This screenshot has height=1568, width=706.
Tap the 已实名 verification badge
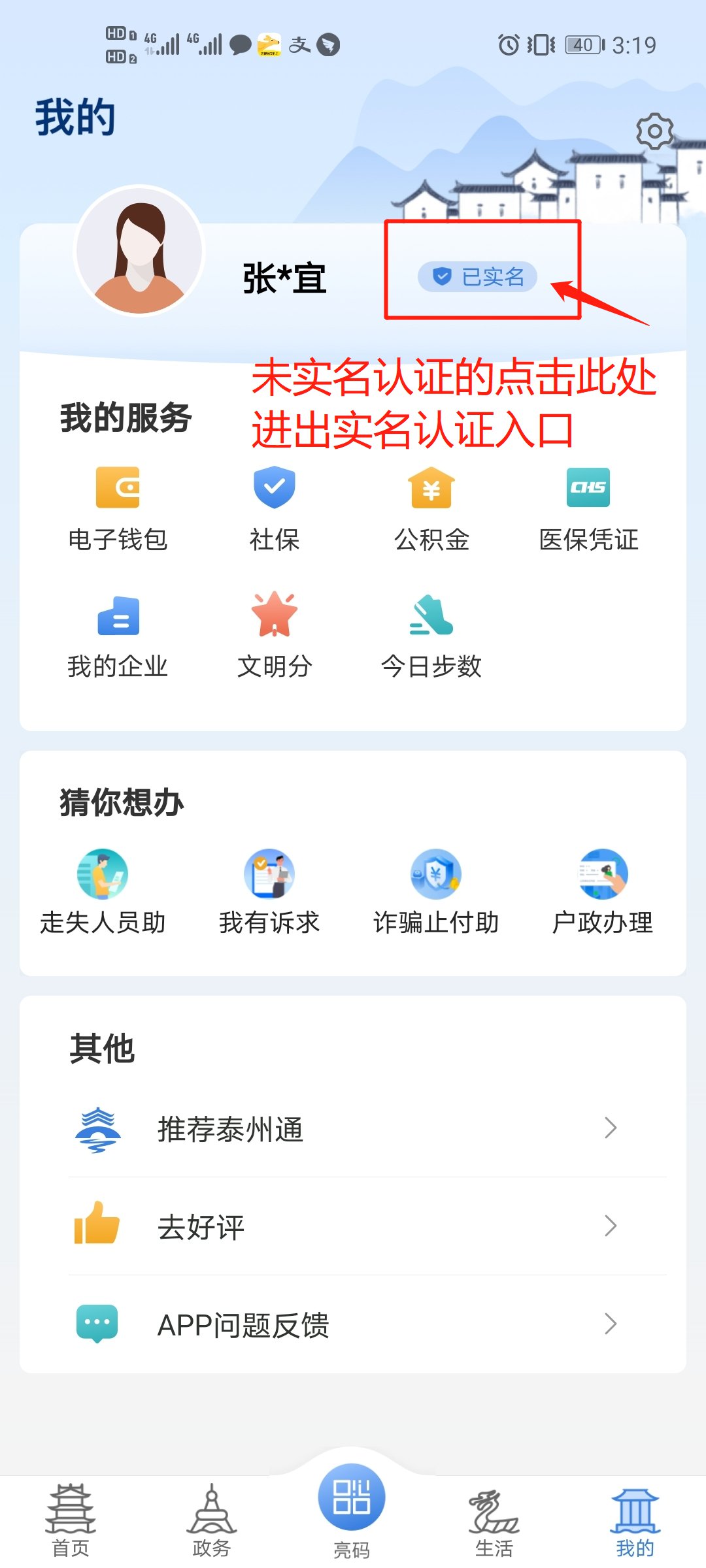click(x=478, y=276)
